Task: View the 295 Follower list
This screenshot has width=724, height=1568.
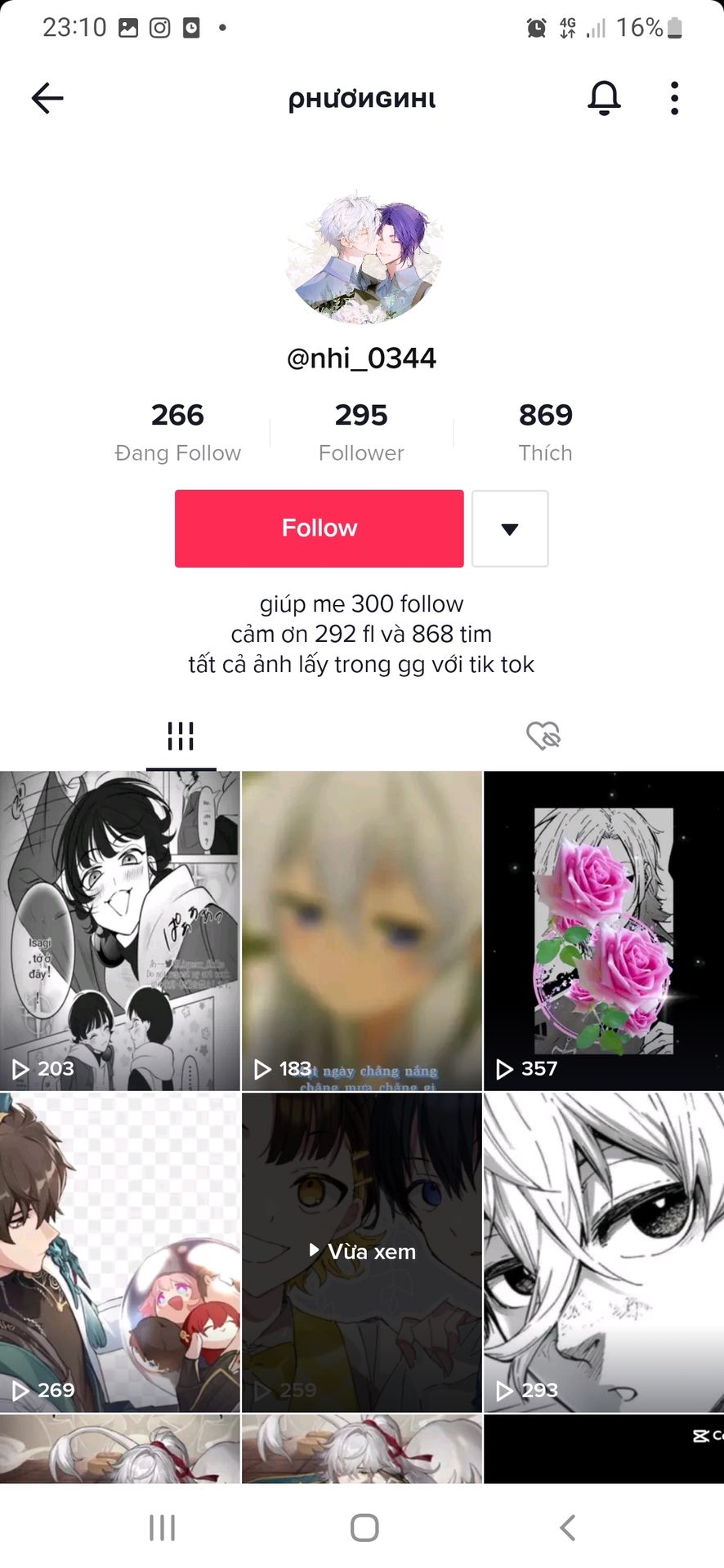Action: (x=361, y=431)
